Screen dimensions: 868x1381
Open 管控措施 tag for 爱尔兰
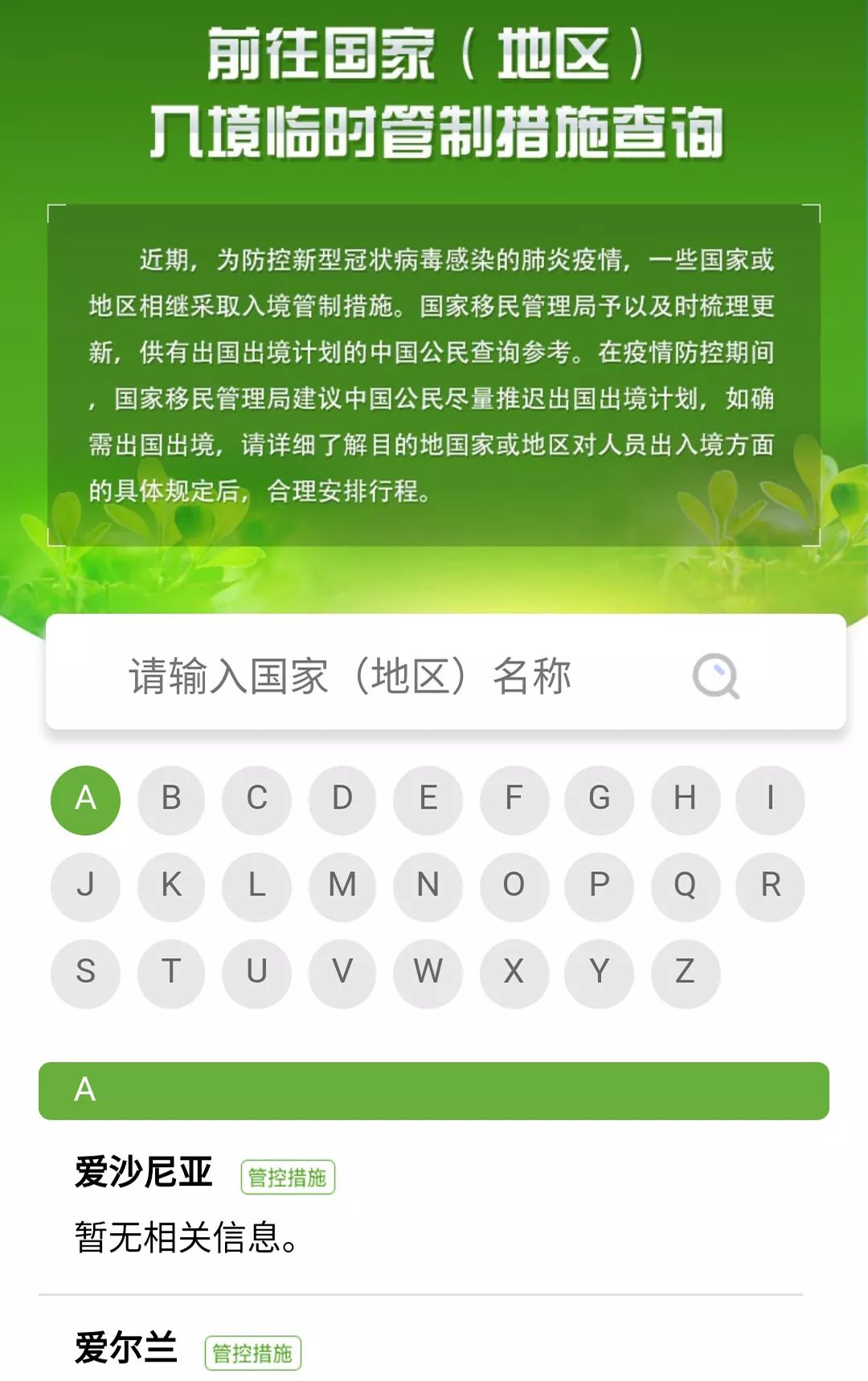(x=252, y=1354)
